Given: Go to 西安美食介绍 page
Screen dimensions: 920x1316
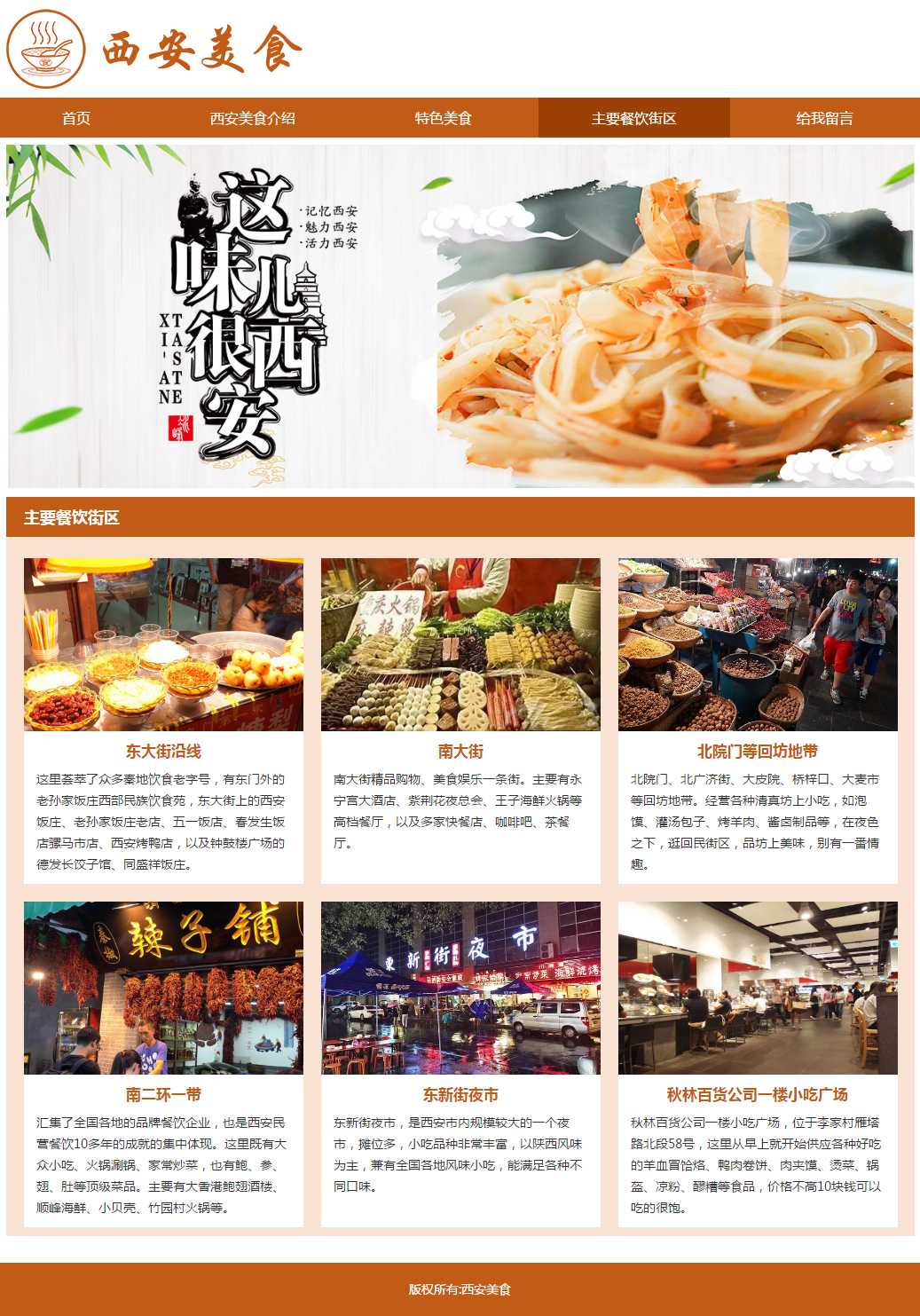Looking at the screenshot, I should [x=252, y=118].
